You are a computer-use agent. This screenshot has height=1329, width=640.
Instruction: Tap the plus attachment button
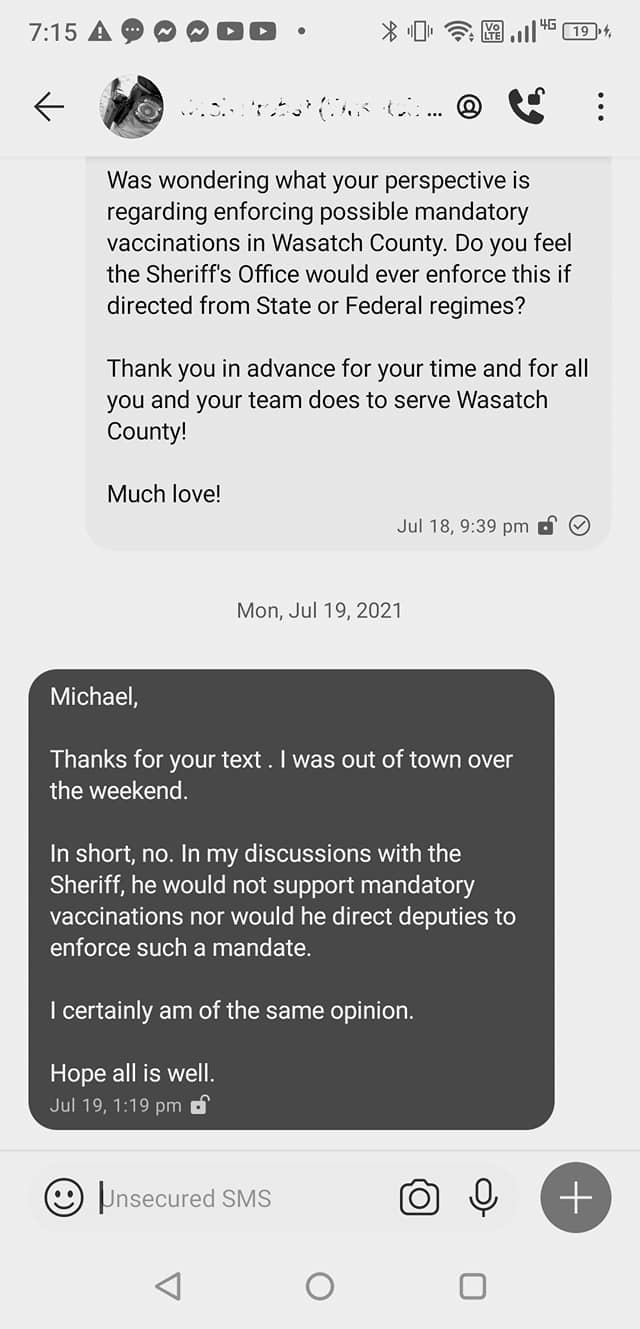(575, 1197)
